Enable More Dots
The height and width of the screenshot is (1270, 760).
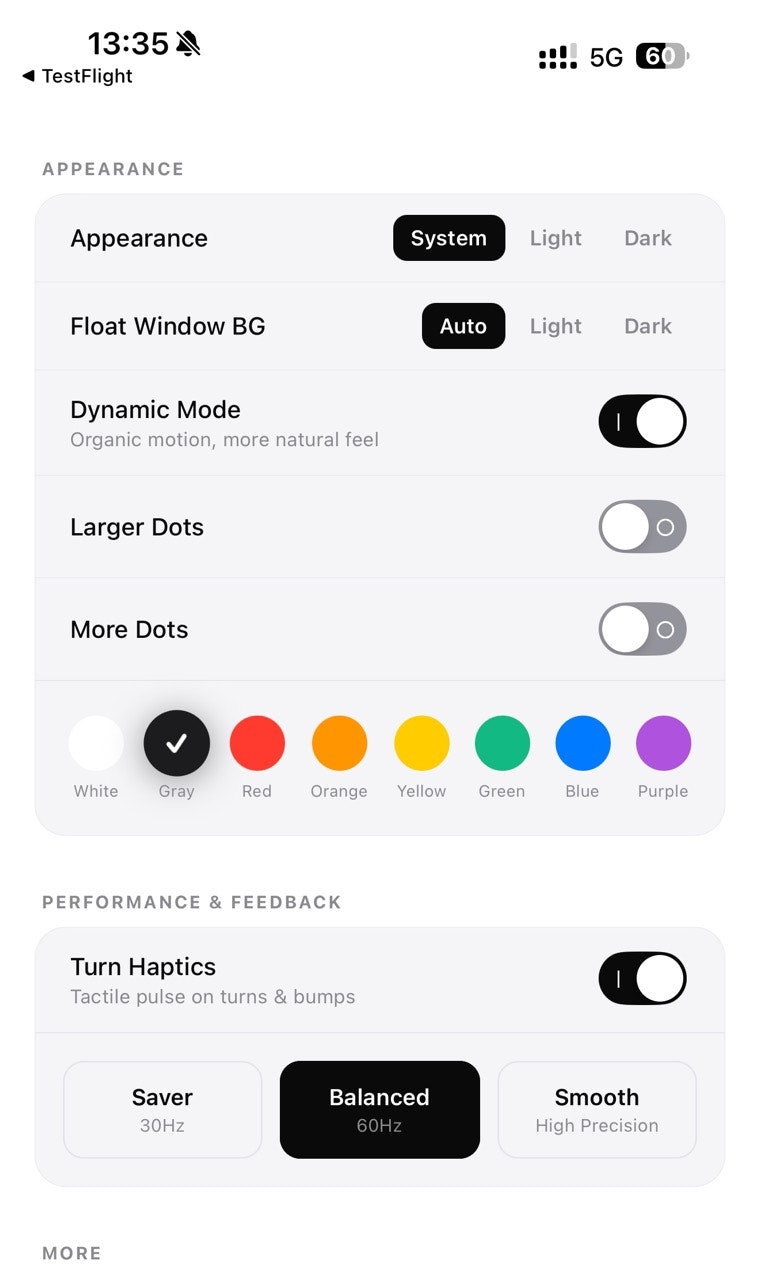(642, 630)
